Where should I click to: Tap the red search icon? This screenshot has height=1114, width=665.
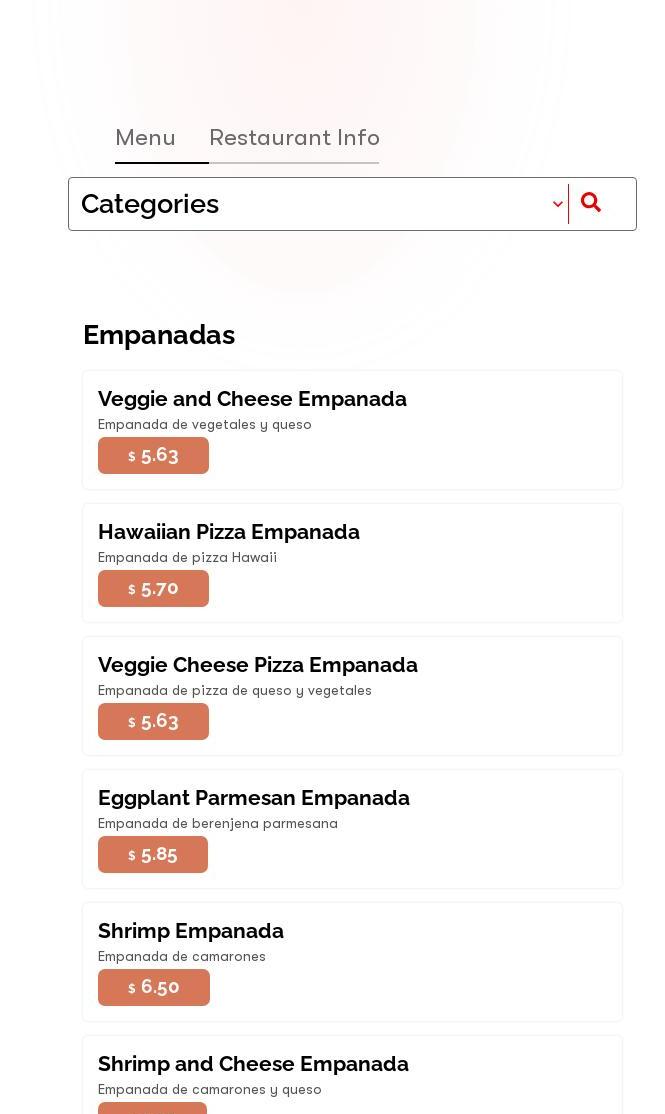[x=591, y=203]
